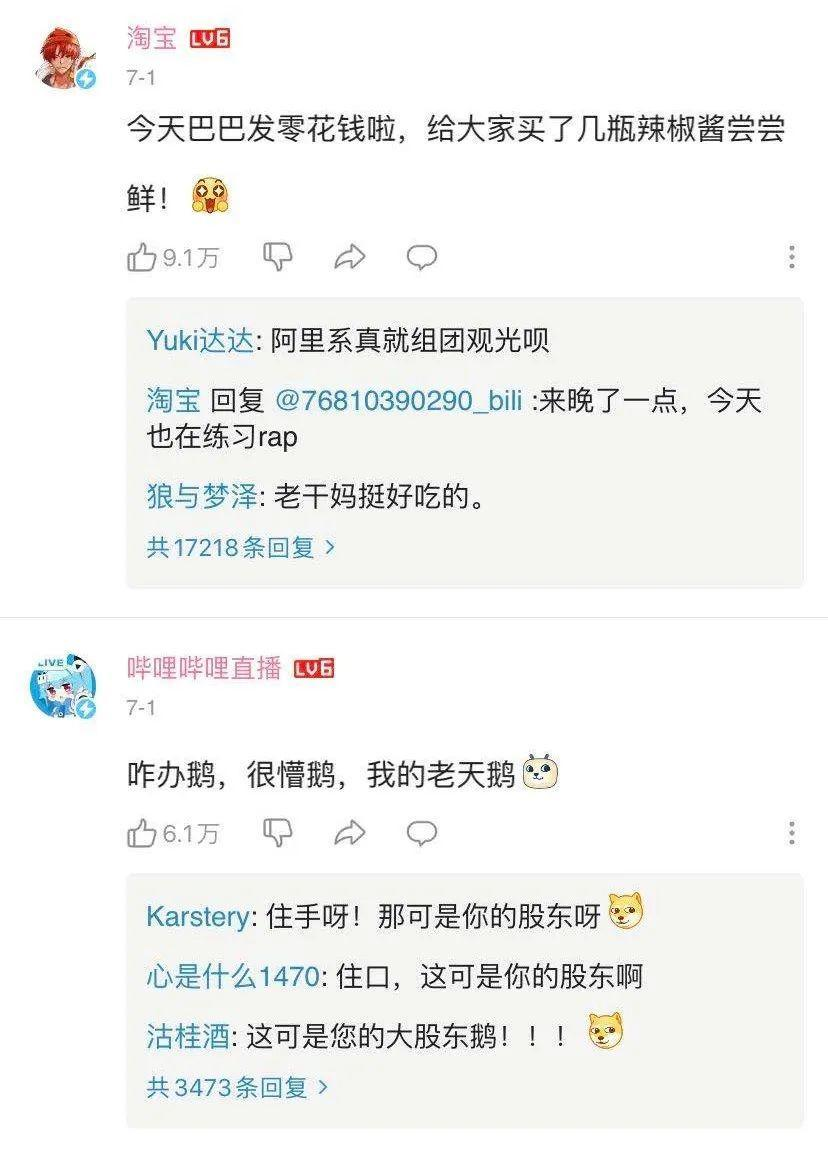This screenshot has height=1153, width=828.
Task: Dislike the comment from 哔哩哔哩直播
Action: click(277, 833)
